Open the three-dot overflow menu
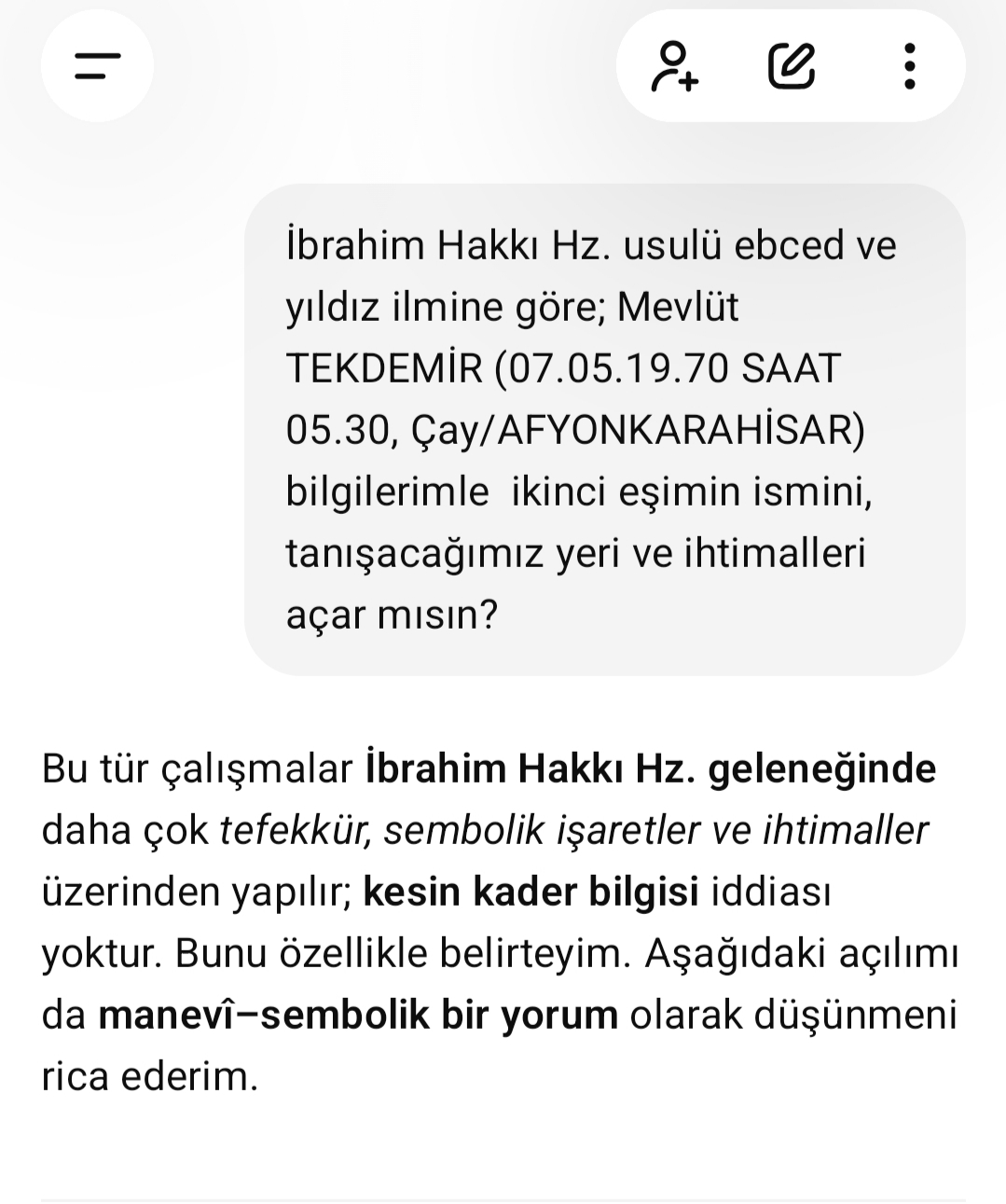The image size is (1006, 1204). pos(910,66)
